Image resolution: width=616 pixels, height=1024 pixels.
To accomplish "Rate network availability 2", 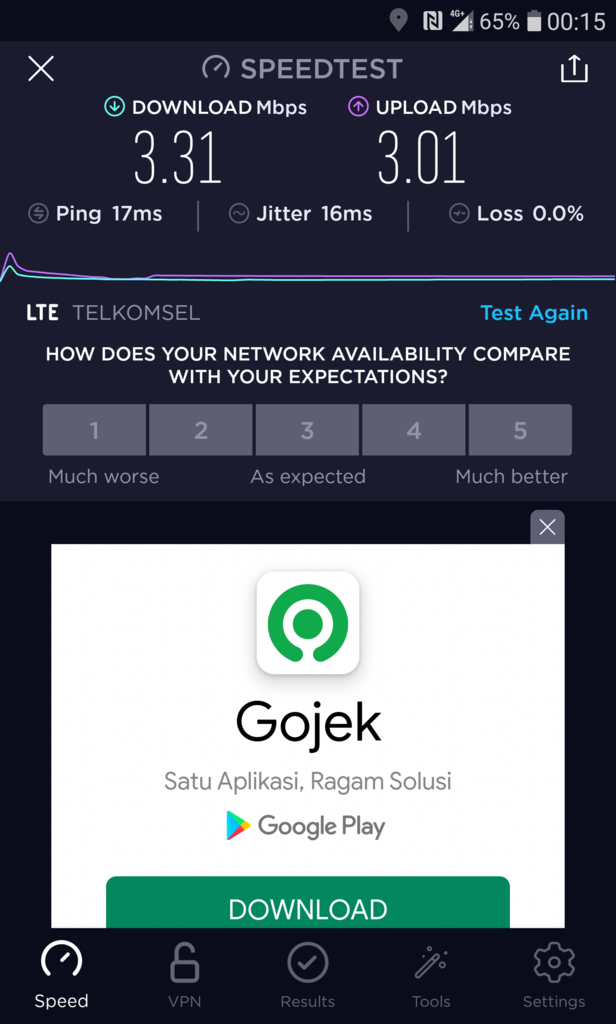I will (x=201, y=430).
